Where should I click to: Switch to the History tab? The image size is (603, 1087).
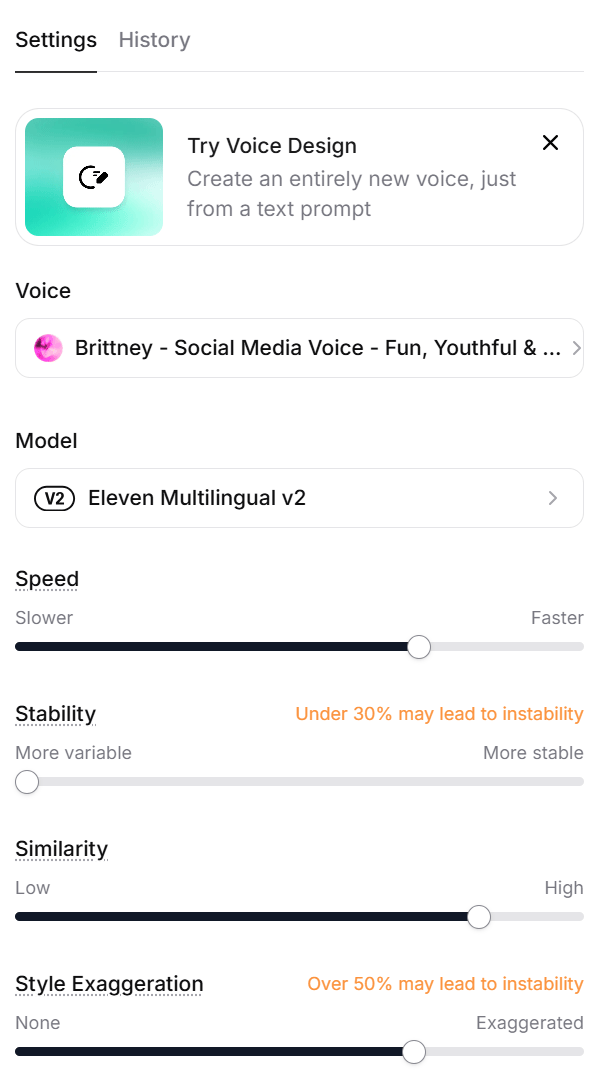(154, 40)
